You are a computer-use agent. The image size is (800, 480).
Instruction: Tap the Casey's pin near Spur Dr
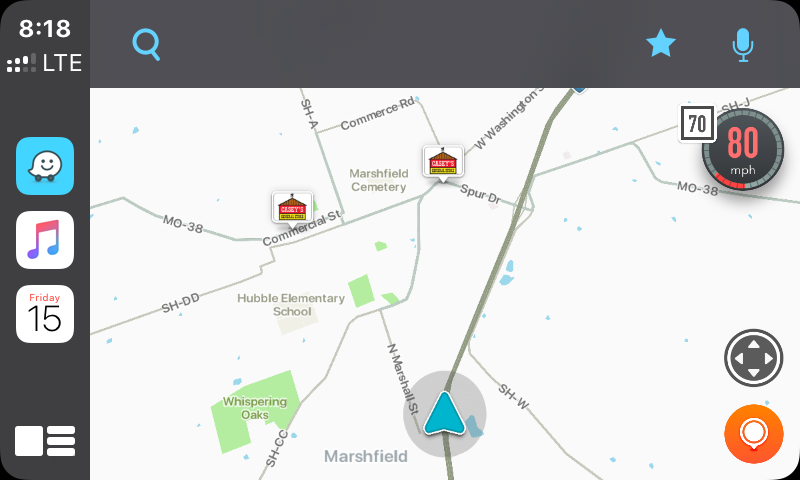coord(441,162)
